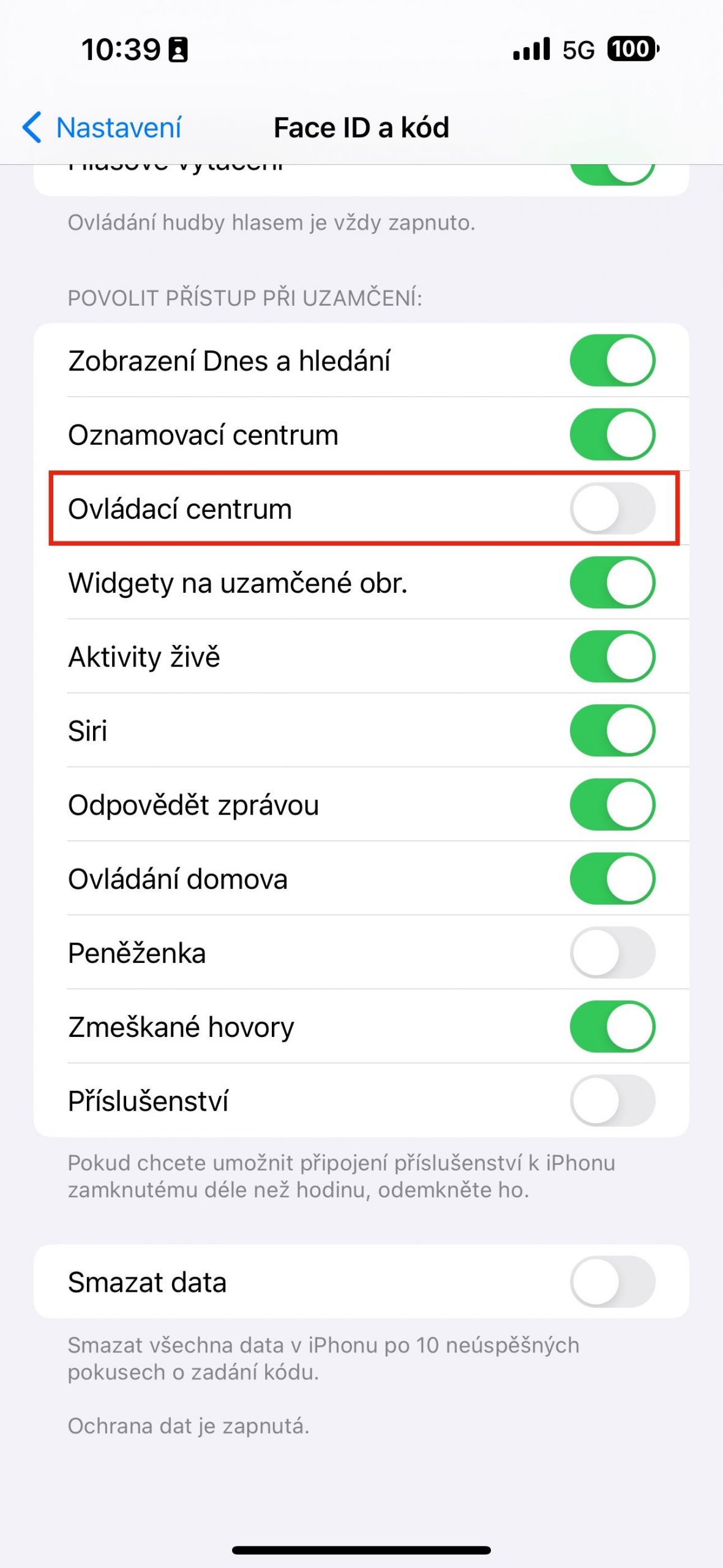The image size is (723, 1568).
Task: Enable Smazat data switch
Action: (612, 1281)
